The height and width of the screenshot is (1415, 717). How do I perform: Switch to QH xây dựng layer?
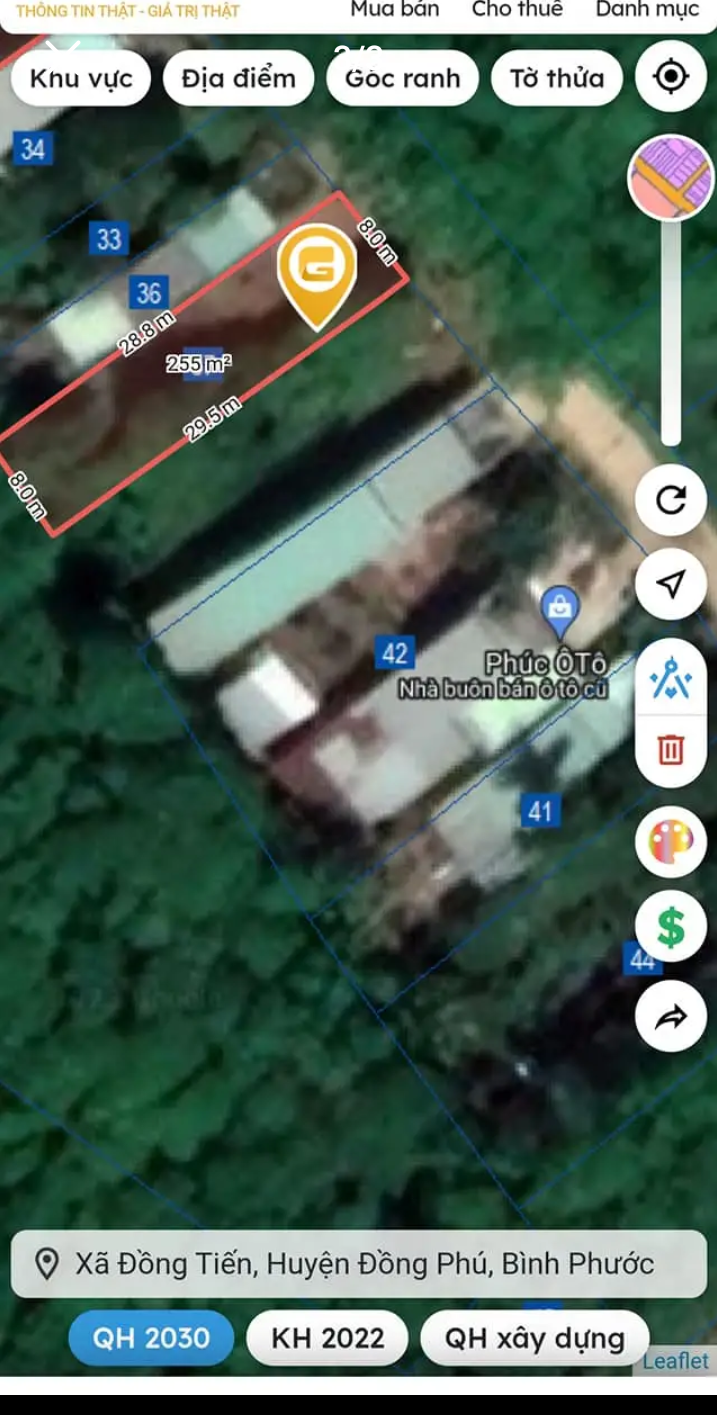pos(534,1338)
